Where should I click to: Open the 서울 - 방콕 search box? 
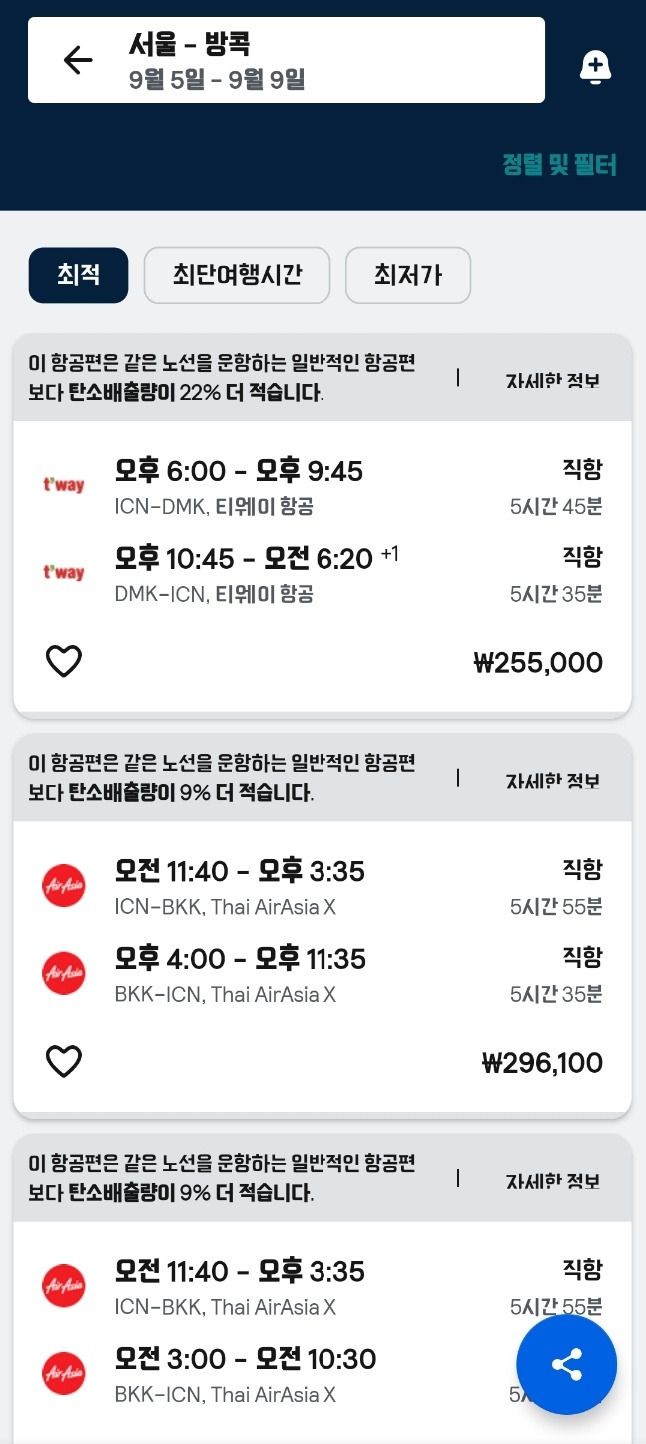pyautogui.click(x=286, y=60)
